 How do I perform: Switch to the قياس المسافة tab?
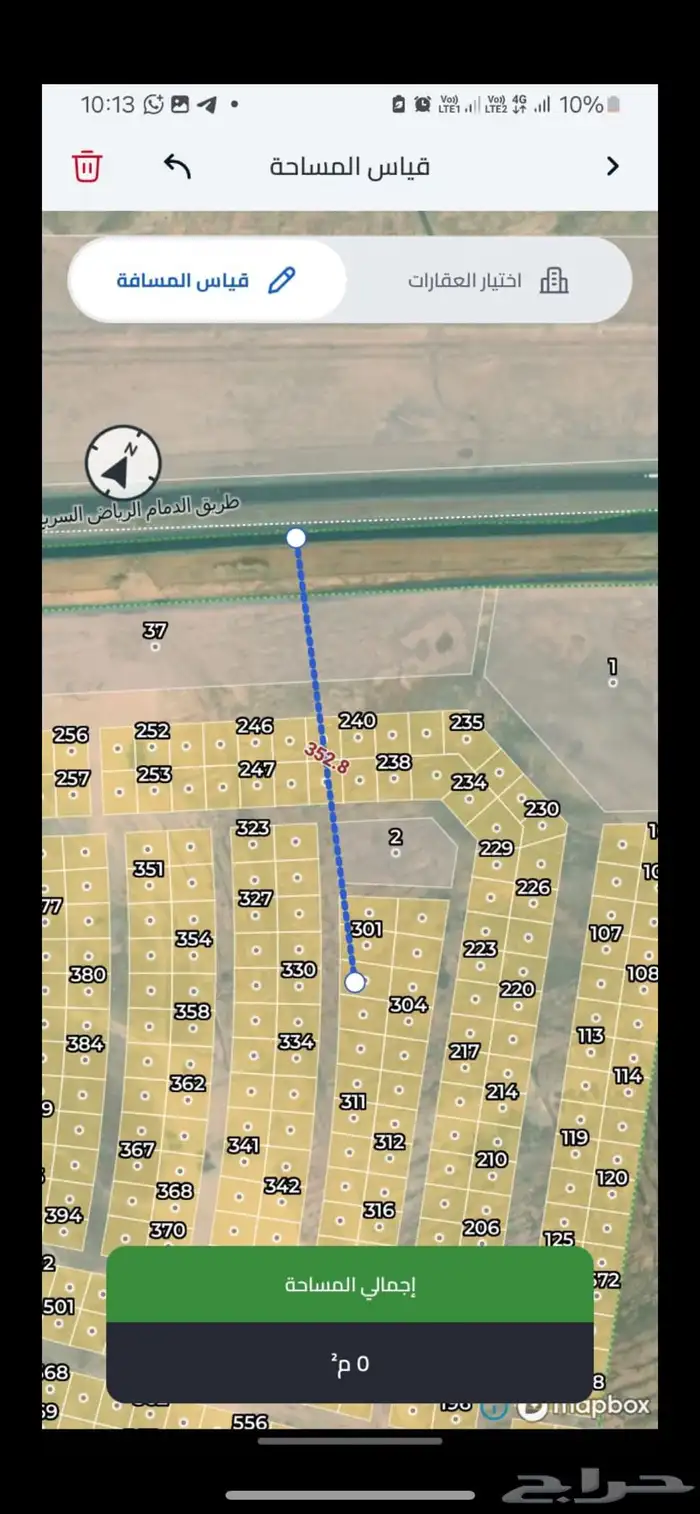point(207,280)
